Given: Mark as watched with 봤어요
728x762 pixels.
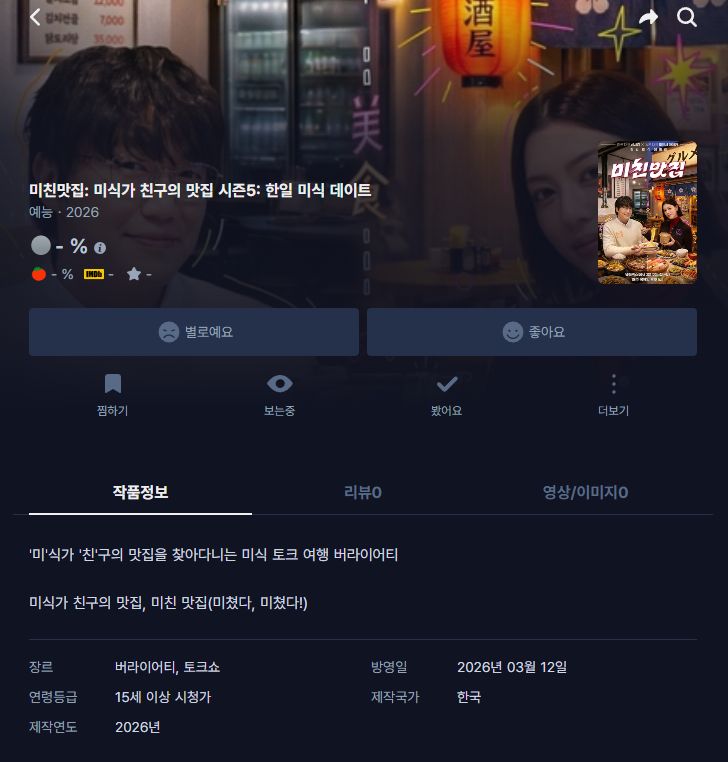Looking at the screenshot, I should click(447, 394).
